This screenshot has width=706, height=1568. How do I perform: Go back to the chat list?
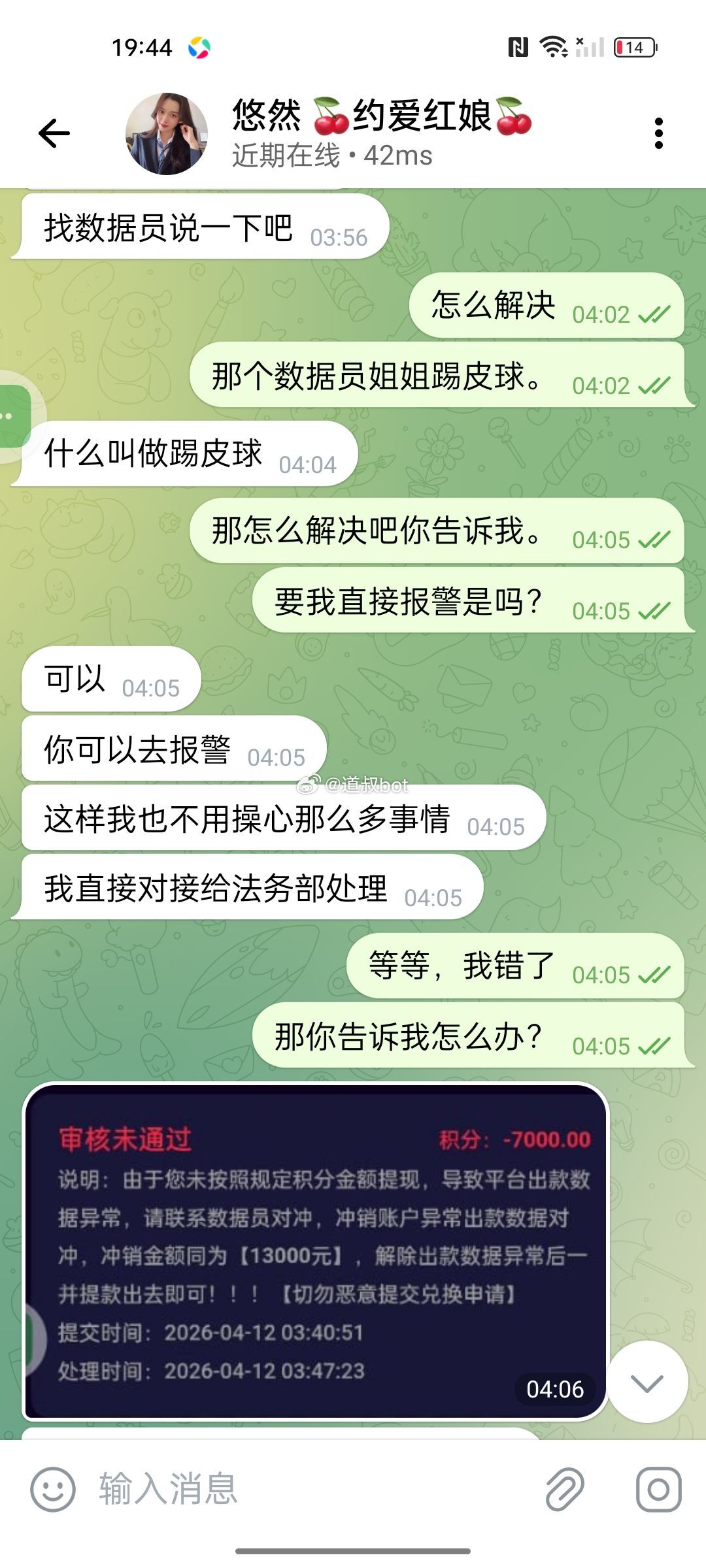coord(54,133)
